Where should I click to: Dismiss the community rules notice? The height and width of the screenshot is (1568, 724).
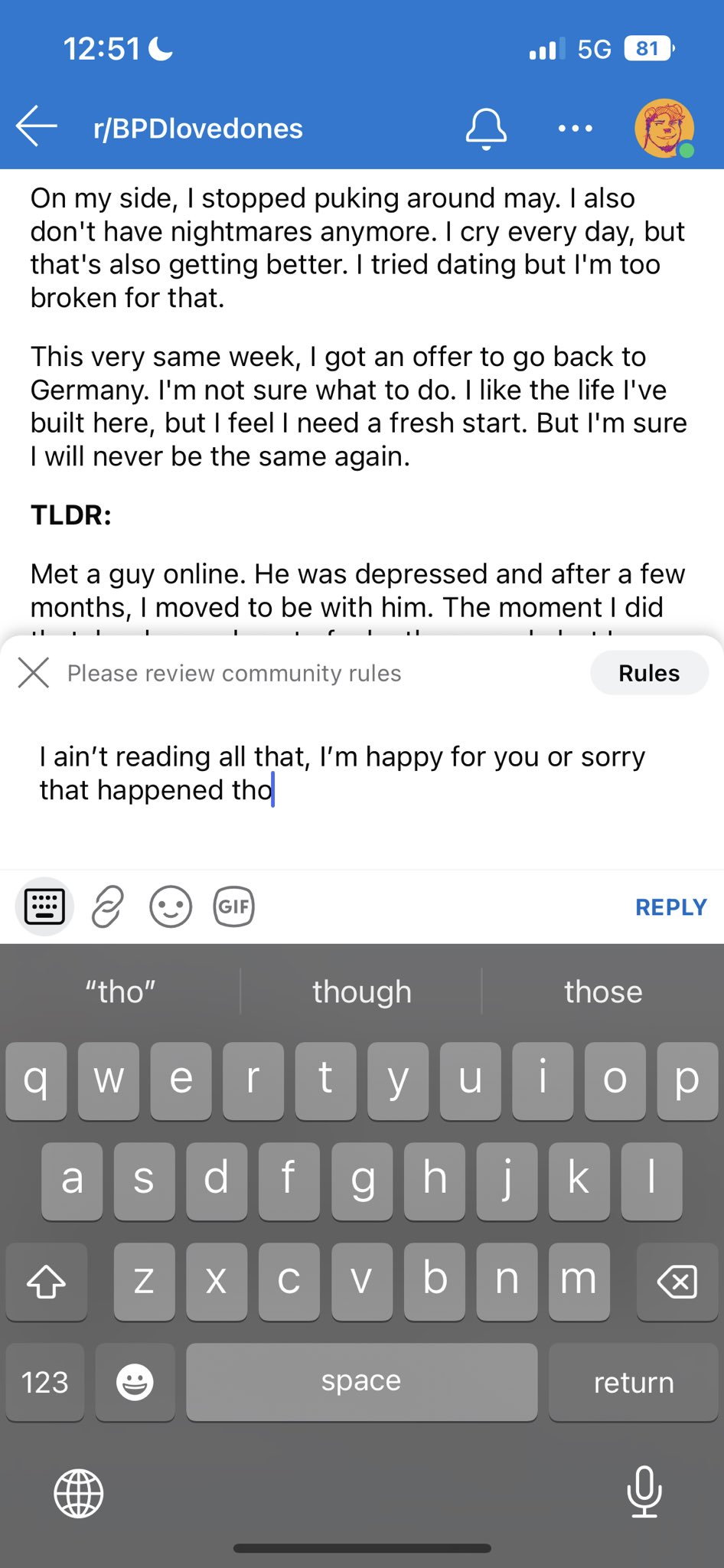tap(34, 673)
